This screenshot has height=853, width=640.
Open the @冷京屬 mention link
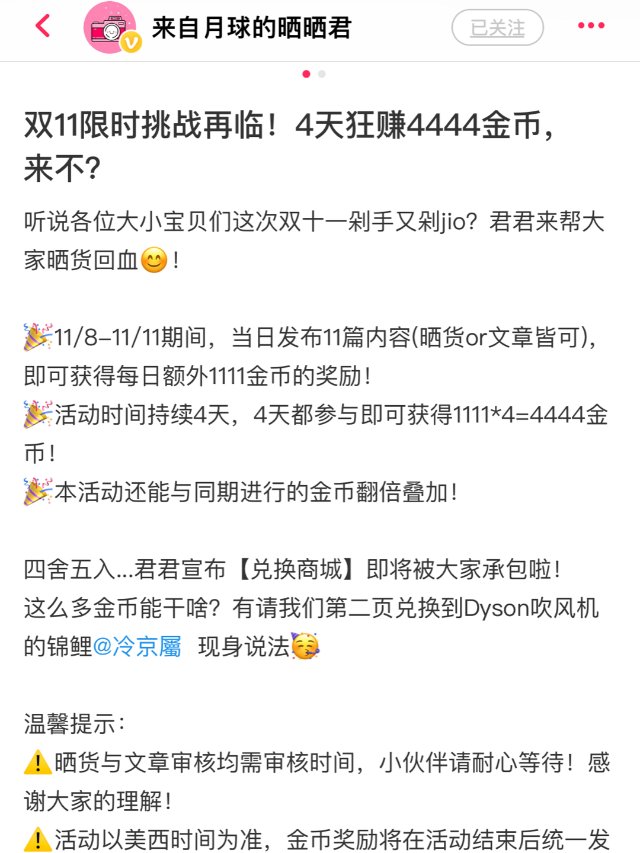tap(137, 647)
